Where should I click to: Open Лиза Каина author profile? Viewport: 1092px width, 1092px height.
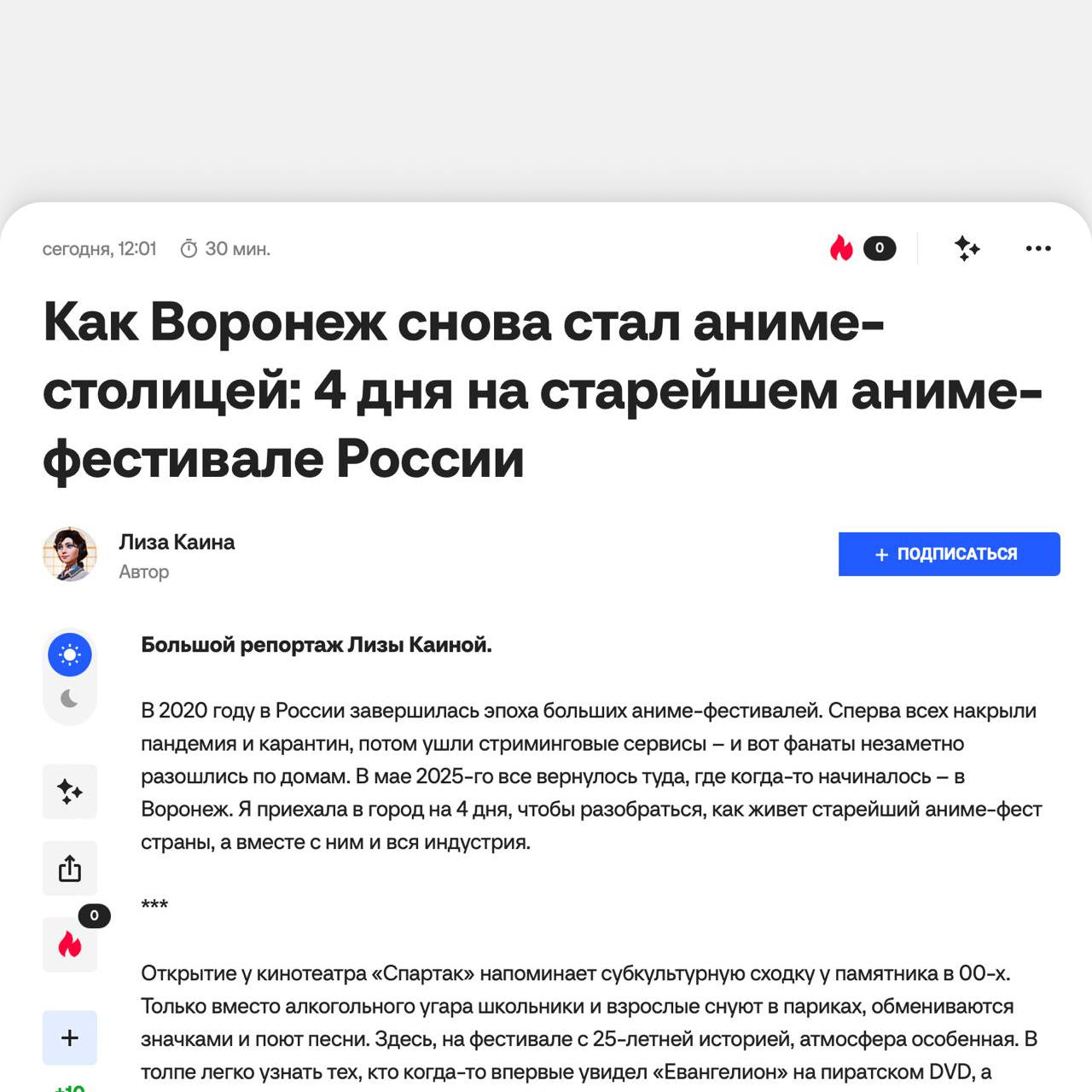point(176,543)
